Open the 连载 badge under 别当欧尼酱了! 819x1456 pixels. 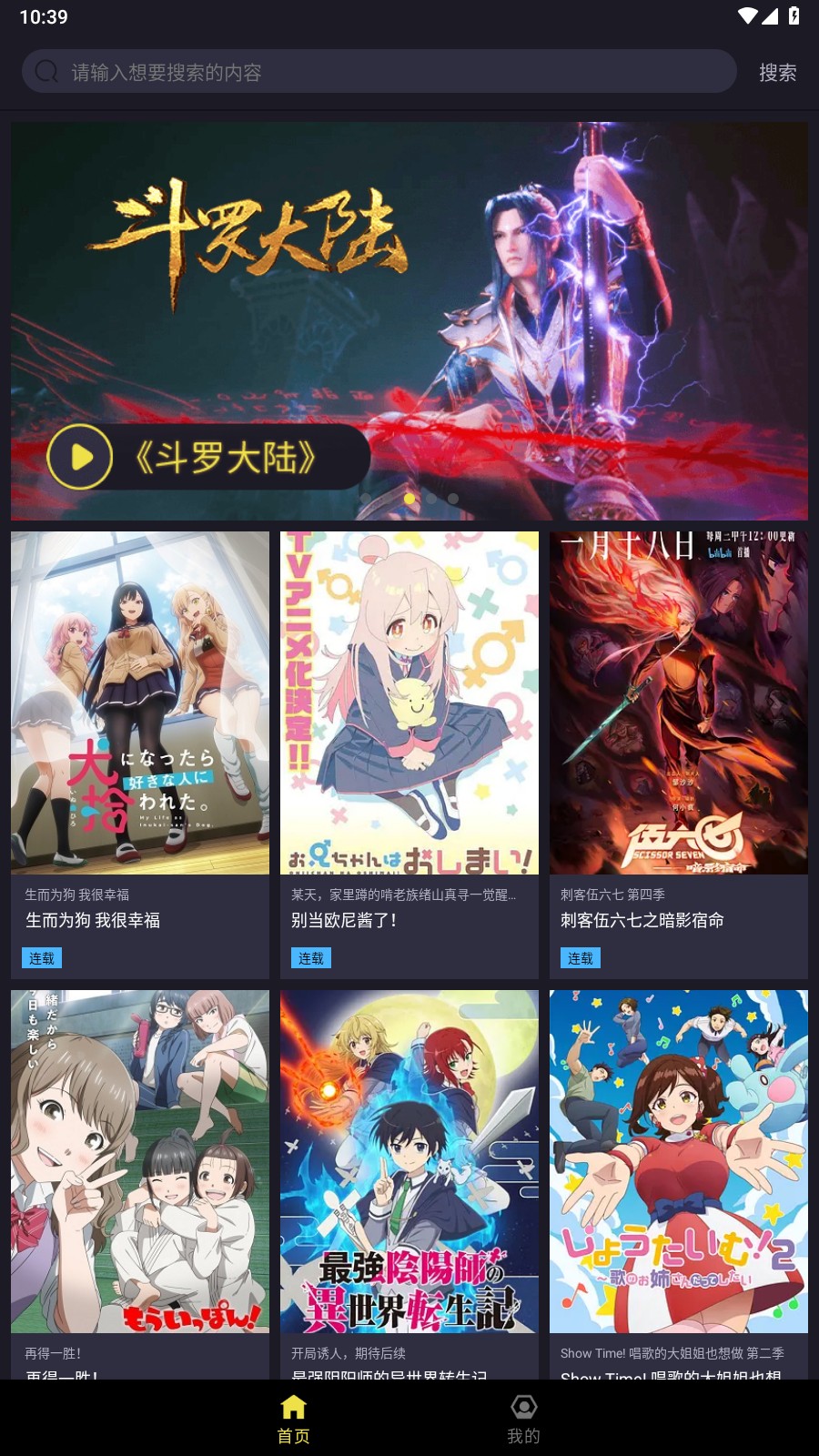pos(309,957)
